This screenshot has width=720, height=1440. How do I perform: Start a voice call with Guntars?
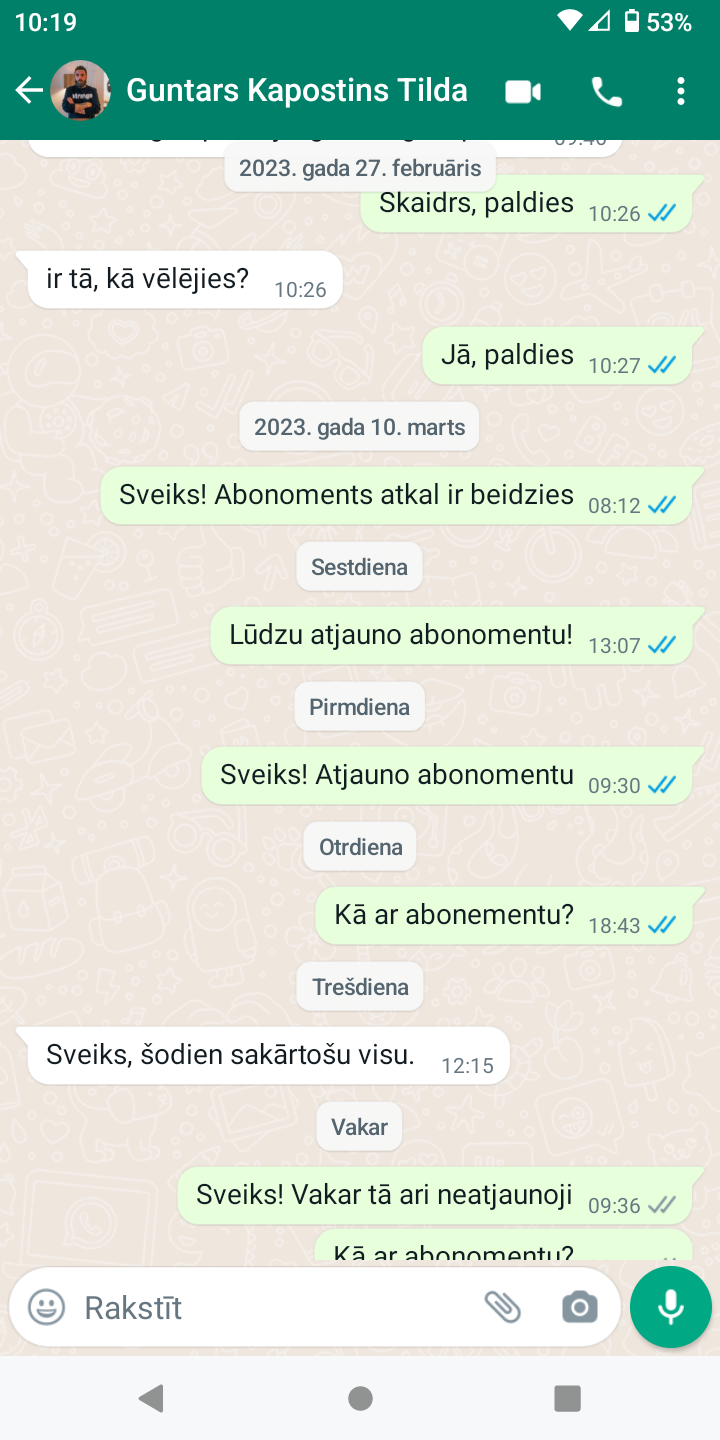tap(607, 92)
